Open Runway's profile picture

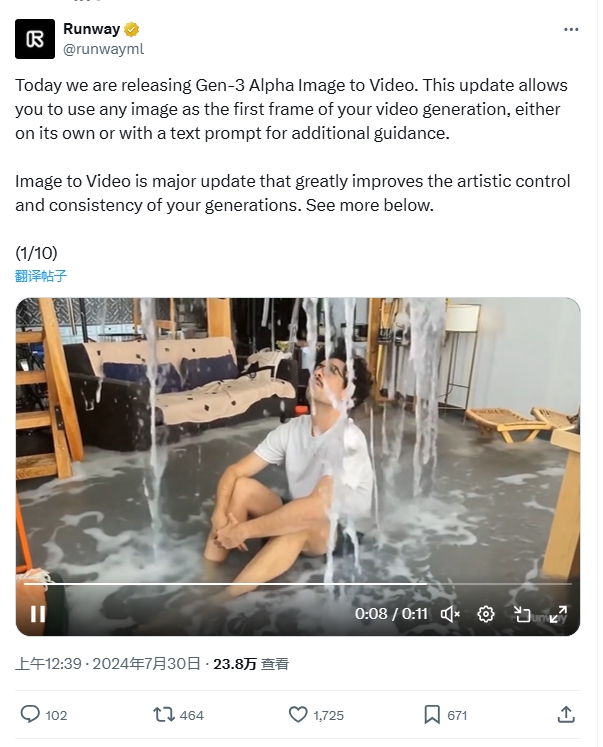(x=35, y=38)
